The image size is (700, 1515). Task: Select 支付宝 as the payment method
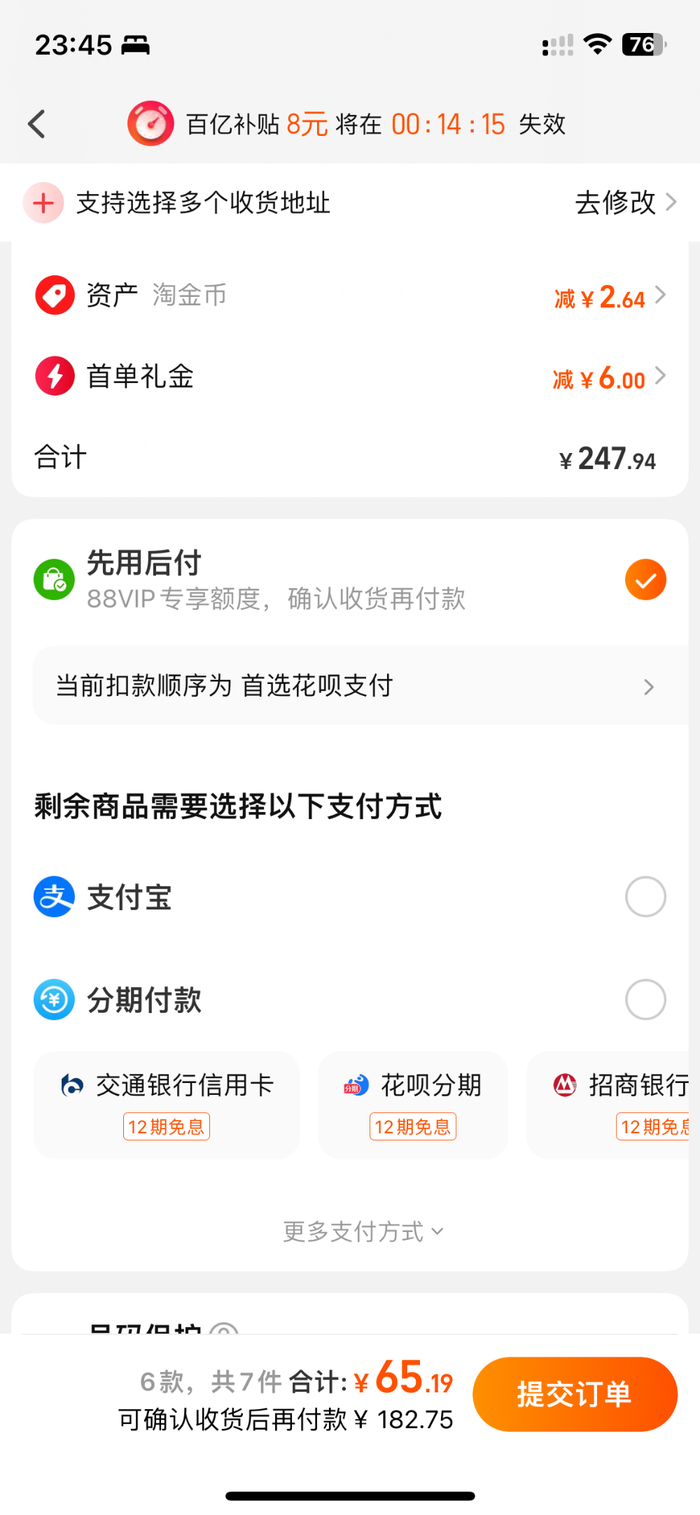coord(645,897)
